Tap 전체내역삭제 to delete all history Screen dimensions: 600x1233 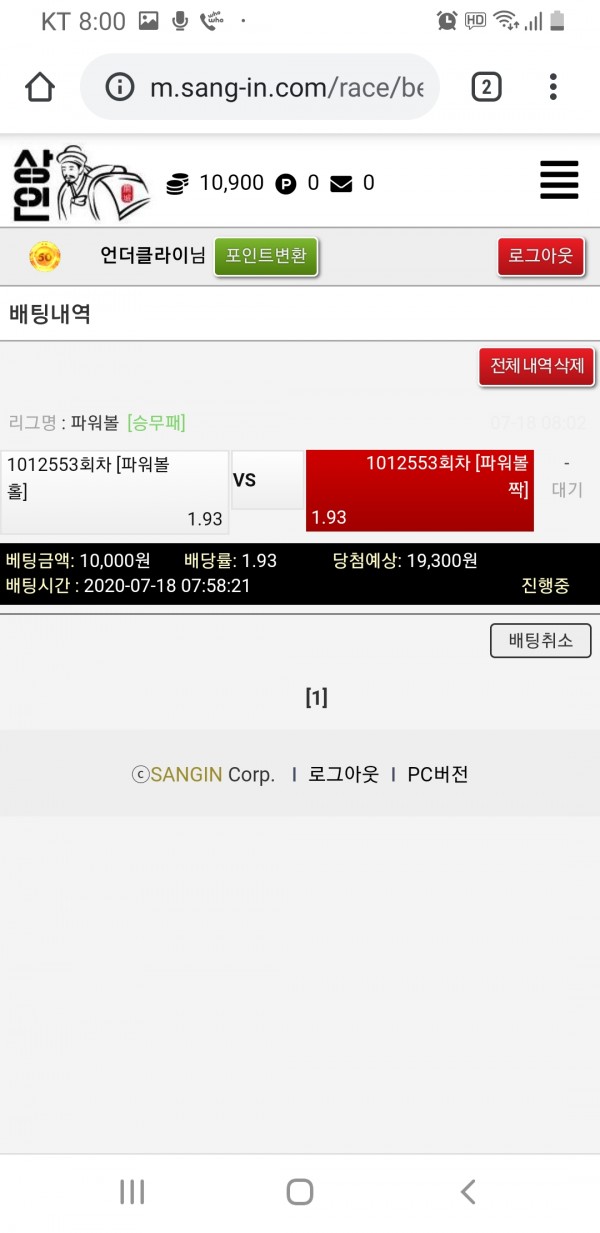point(537,366)
